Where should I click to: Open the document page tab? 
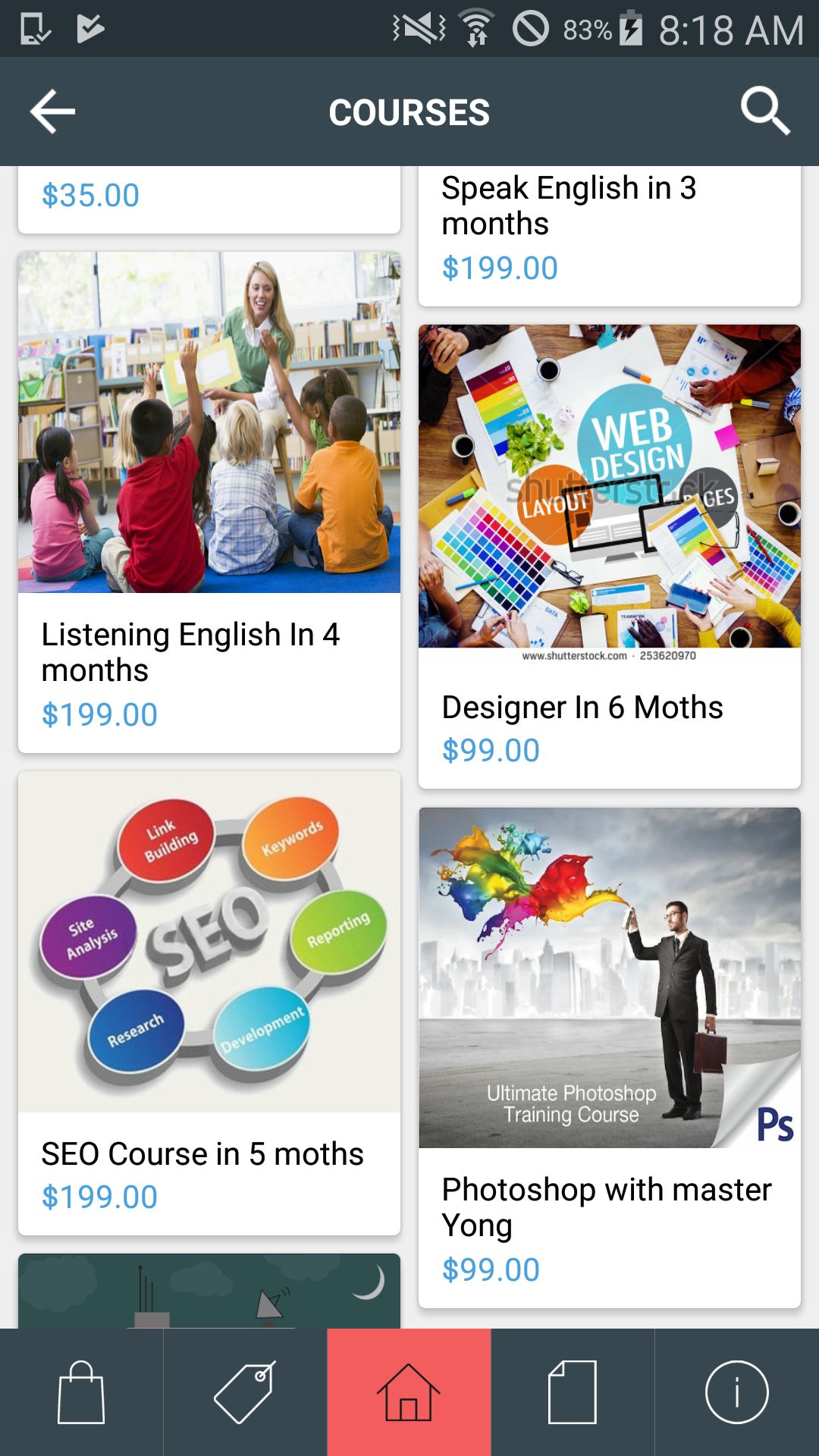(x=573, y=1392)
